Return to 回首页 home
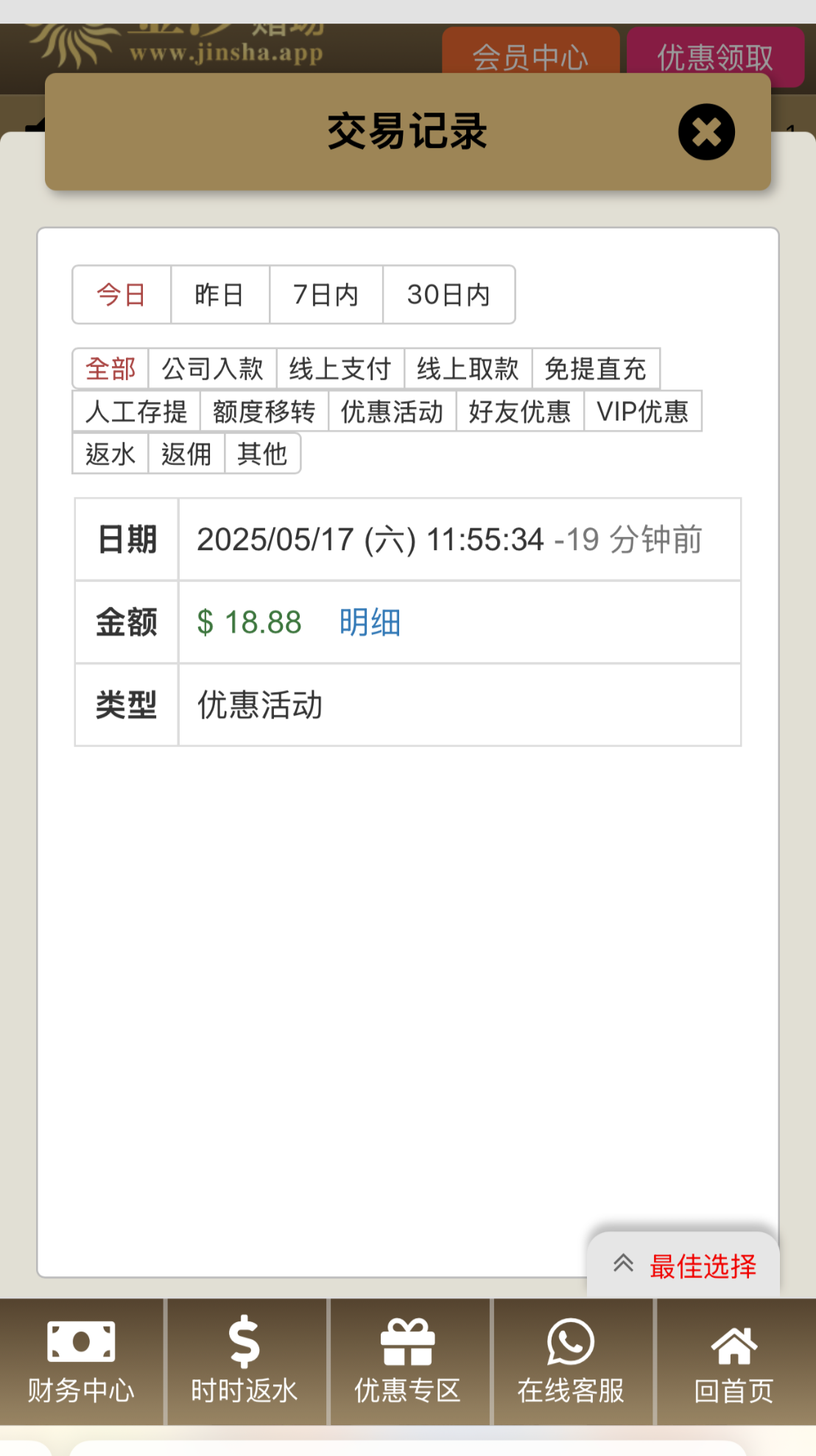Screen dimensions: 816x1456 tap(734, 1361)
